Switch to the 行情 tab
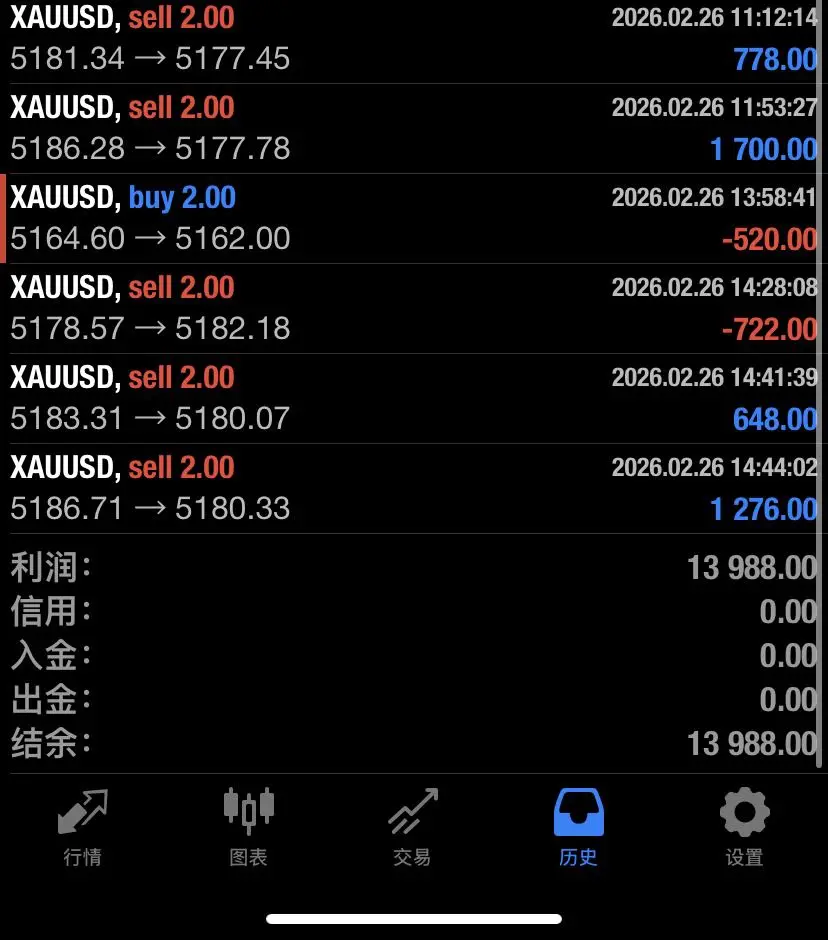Viewport: 828px width, 940px height. pyautogui.click(x=82, y=826)
